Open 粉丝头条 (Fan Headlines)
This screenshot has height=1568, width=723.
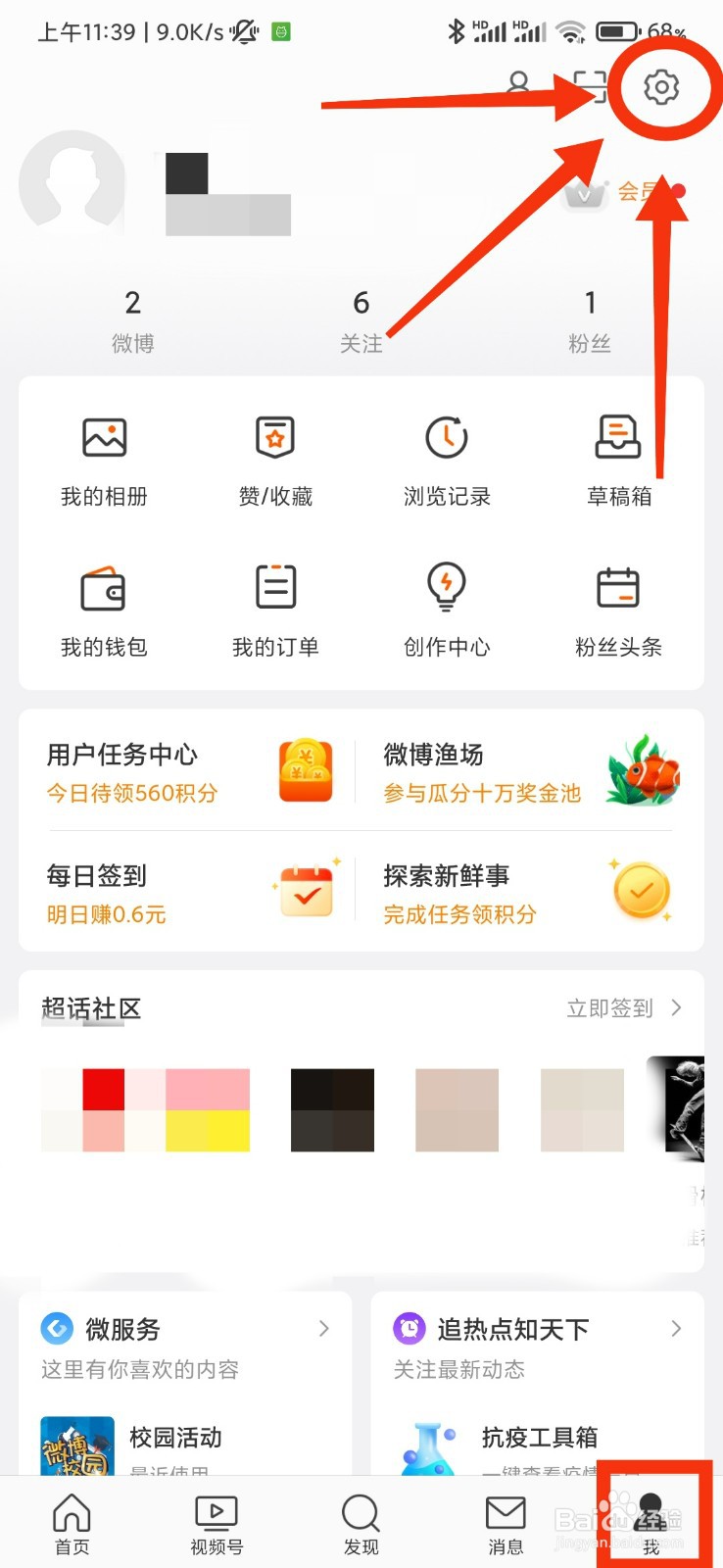(x=618, y=608)
